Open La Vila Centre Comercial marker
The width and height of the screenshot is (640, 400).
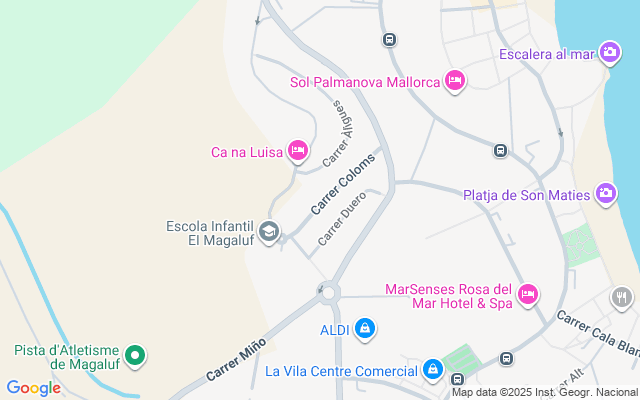click(432, 370)
